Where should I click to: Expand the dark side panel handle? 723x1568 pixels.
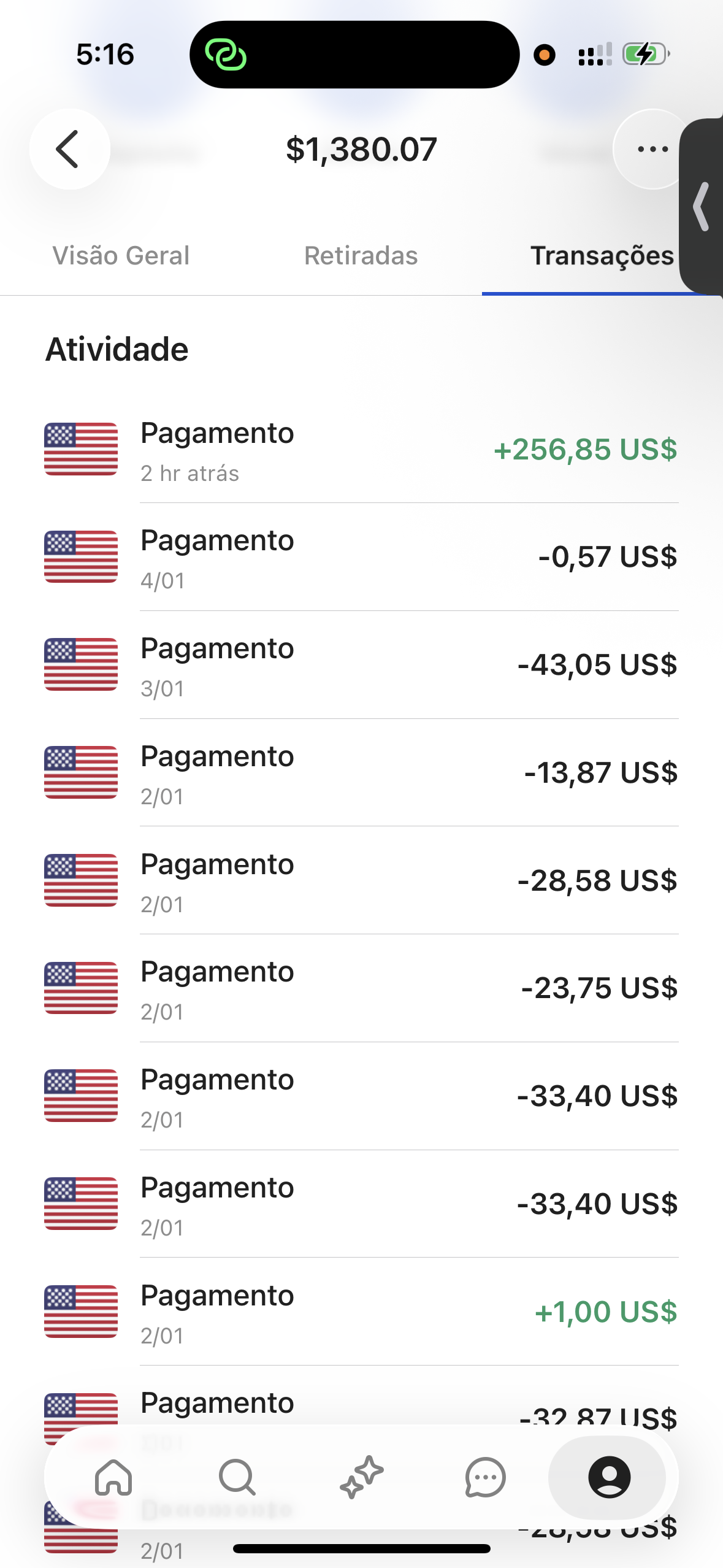tap(702, 207)
